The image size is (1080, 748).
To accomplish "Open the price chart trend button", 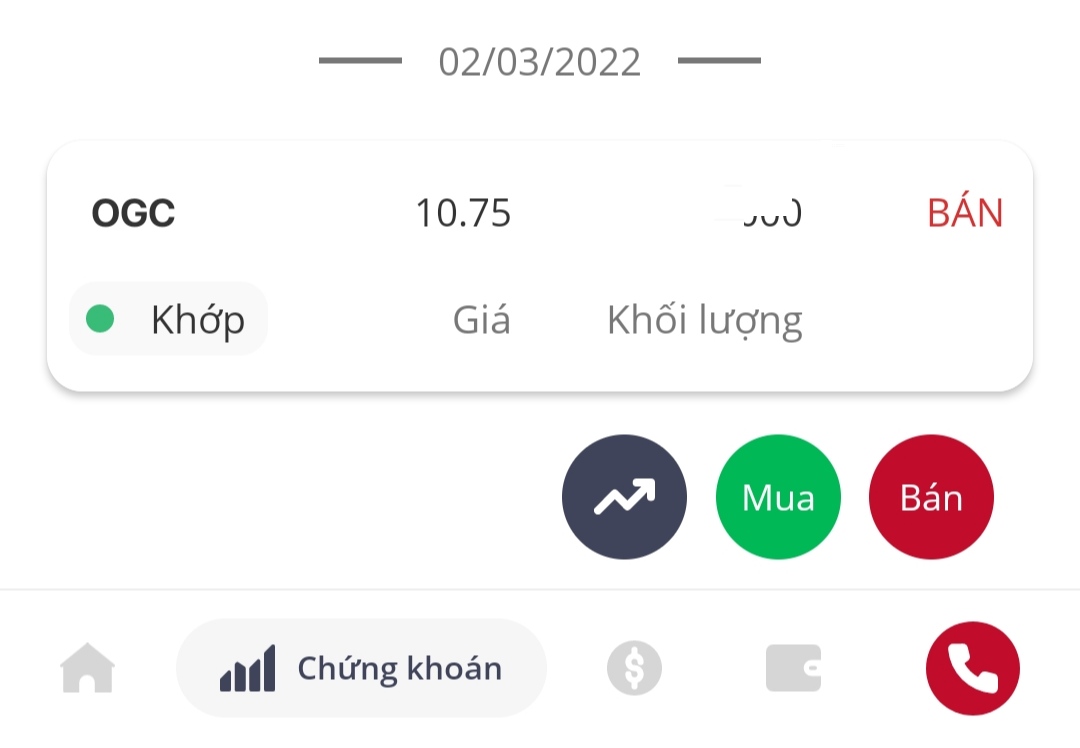I will click(x=624, y=497).
